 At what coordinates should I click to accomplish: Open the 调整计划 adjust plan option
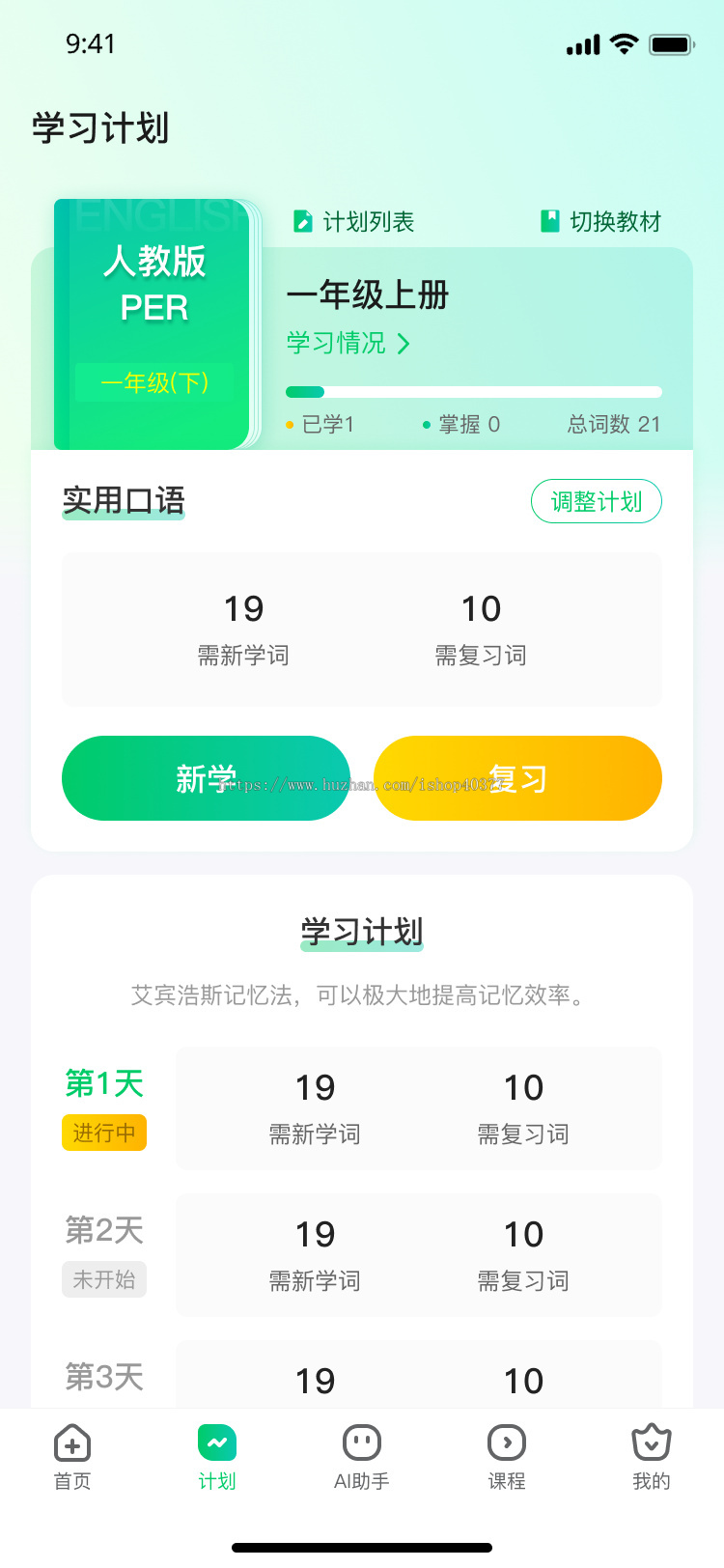(597, 501)
